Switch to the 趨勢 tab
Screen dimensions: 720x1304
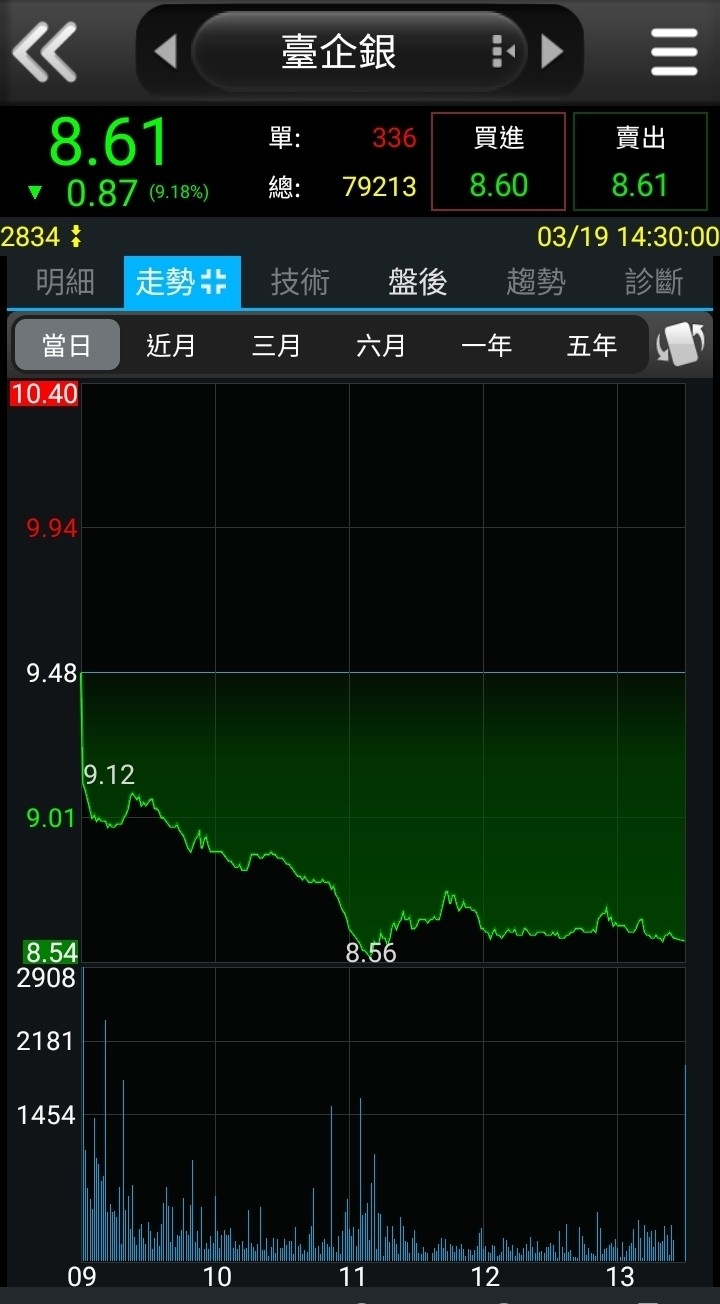(536, 282)
